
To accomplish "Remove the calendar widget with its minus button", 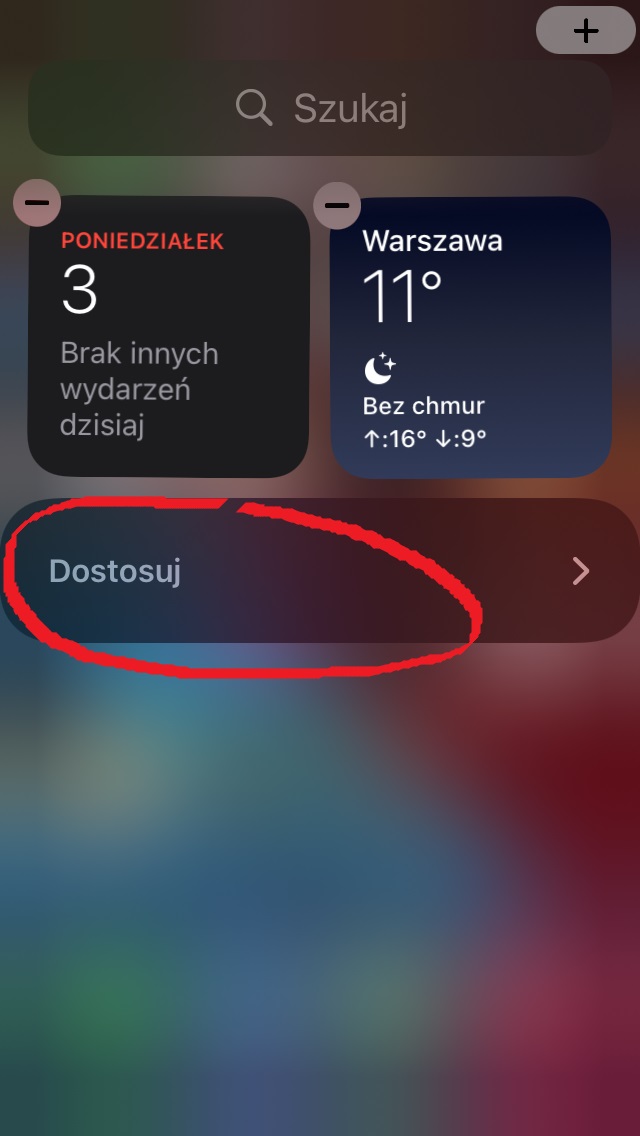I will click(37, 203).
